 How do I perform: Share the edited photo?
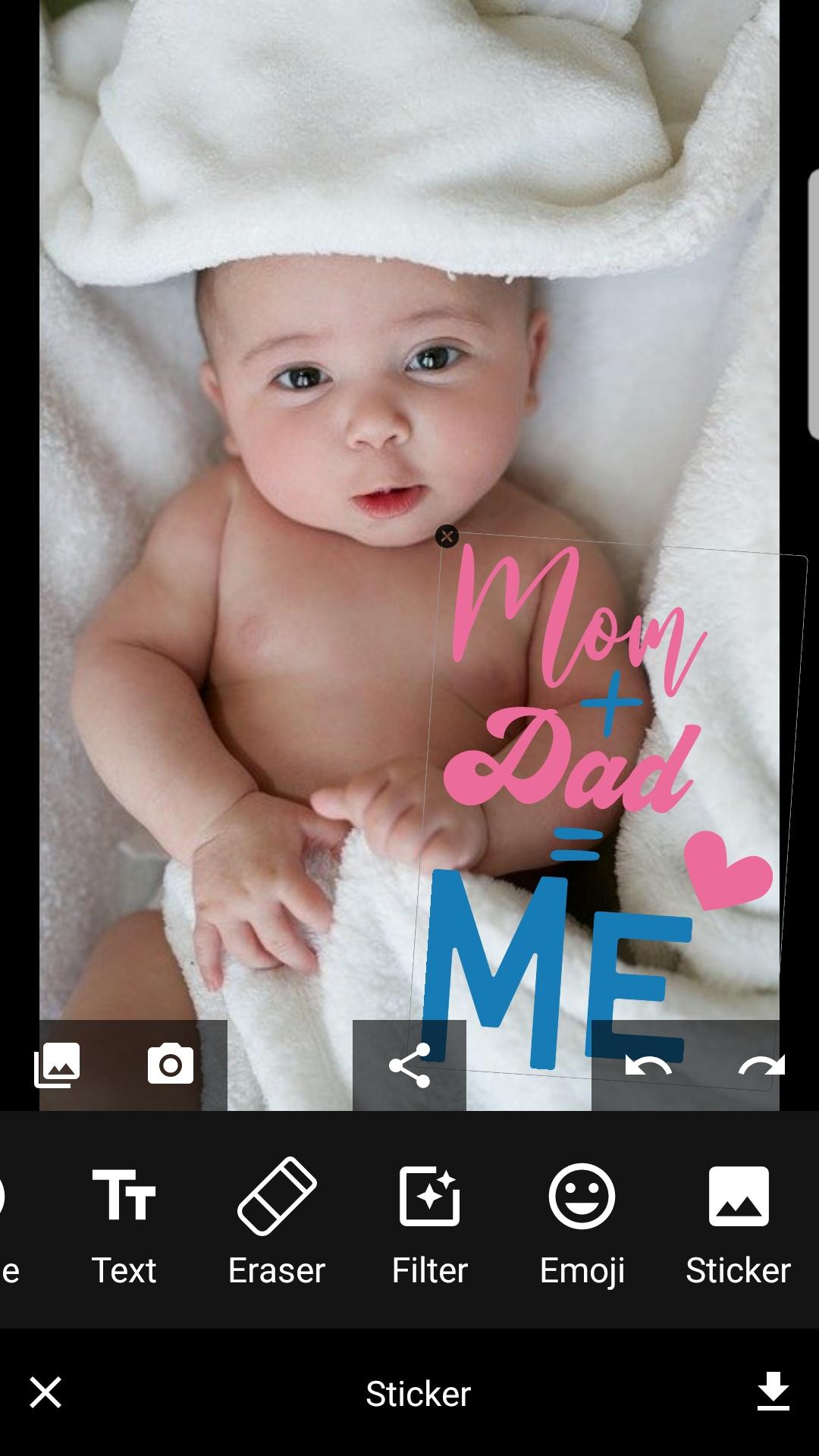409,1065
